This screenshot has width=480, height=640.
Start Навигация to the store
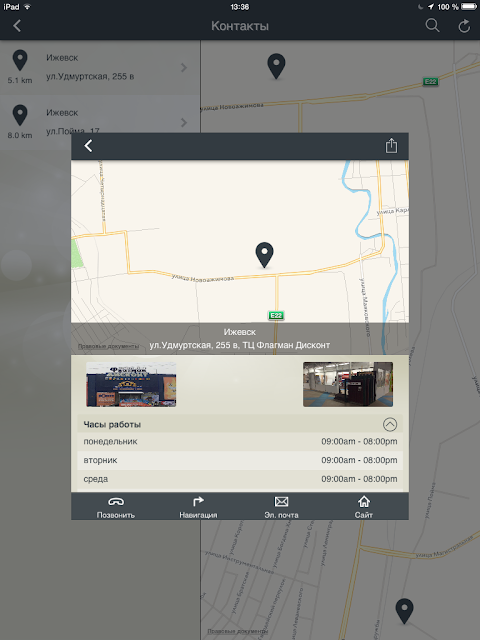pyautogui.click(x=198, y=507)
